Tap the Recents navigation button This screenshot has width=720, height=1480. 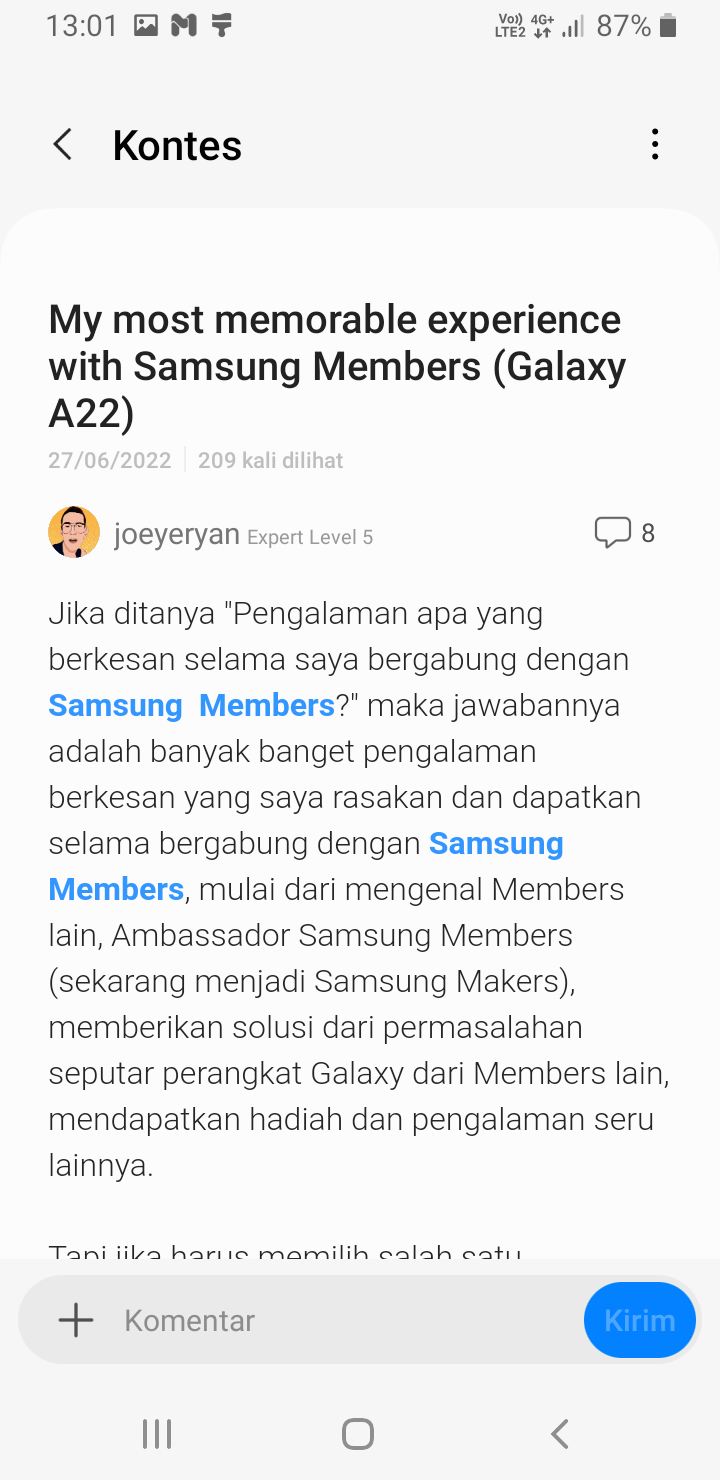click(156, 1432)
